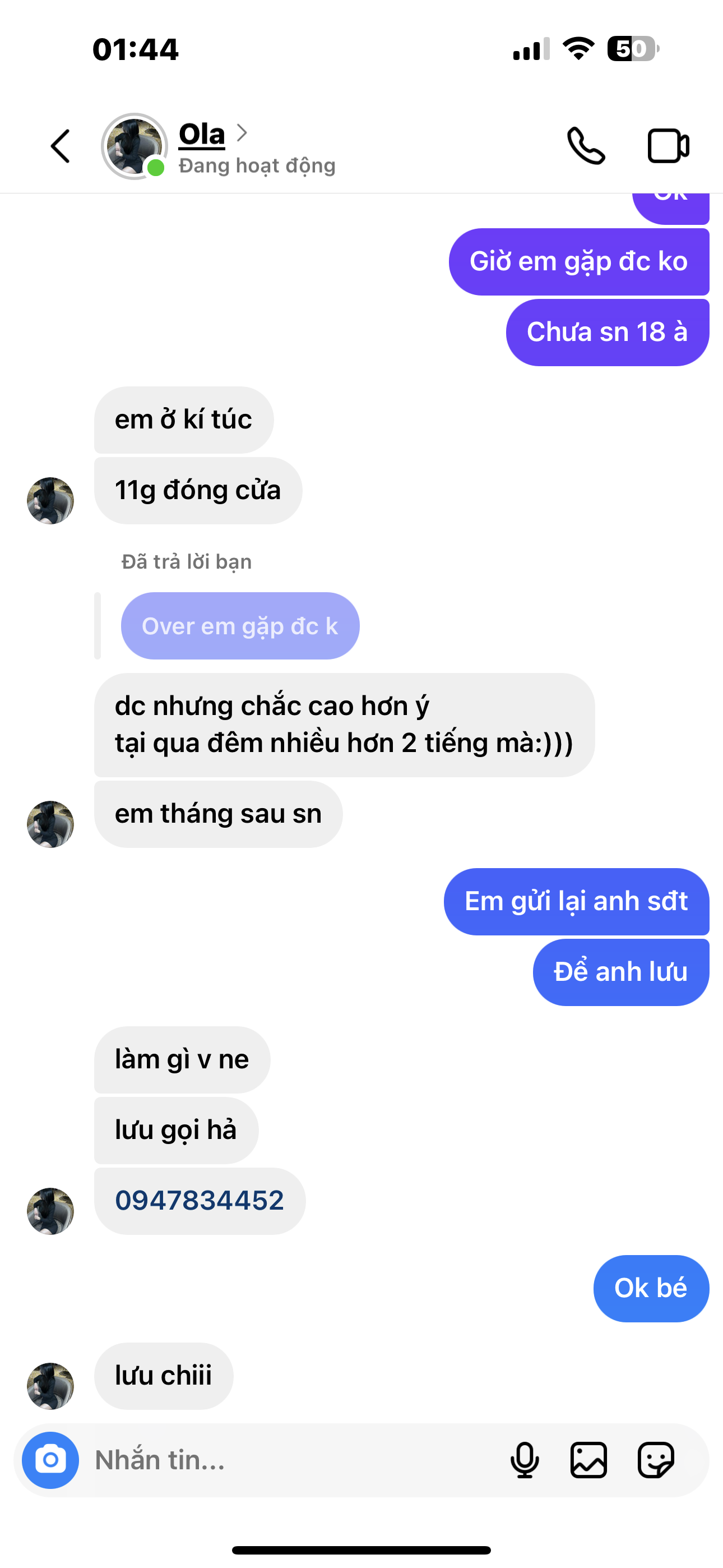The width and height of the screenshot is (723, 1568).
Task: Go back to the messages list
Action: 61,146
